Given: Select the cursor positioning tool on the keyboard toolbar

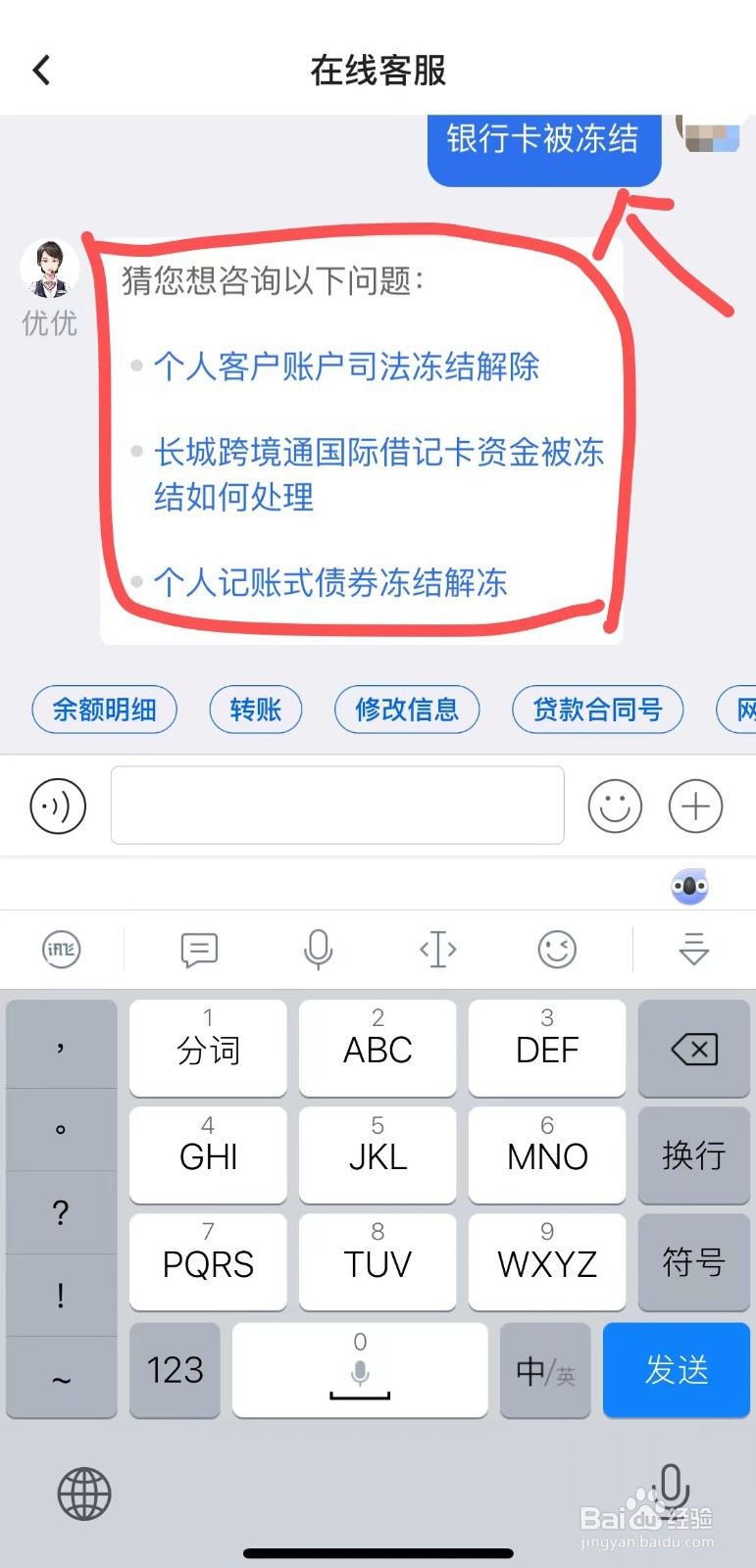Looking at the screenshot, I should tap(437, 949).
